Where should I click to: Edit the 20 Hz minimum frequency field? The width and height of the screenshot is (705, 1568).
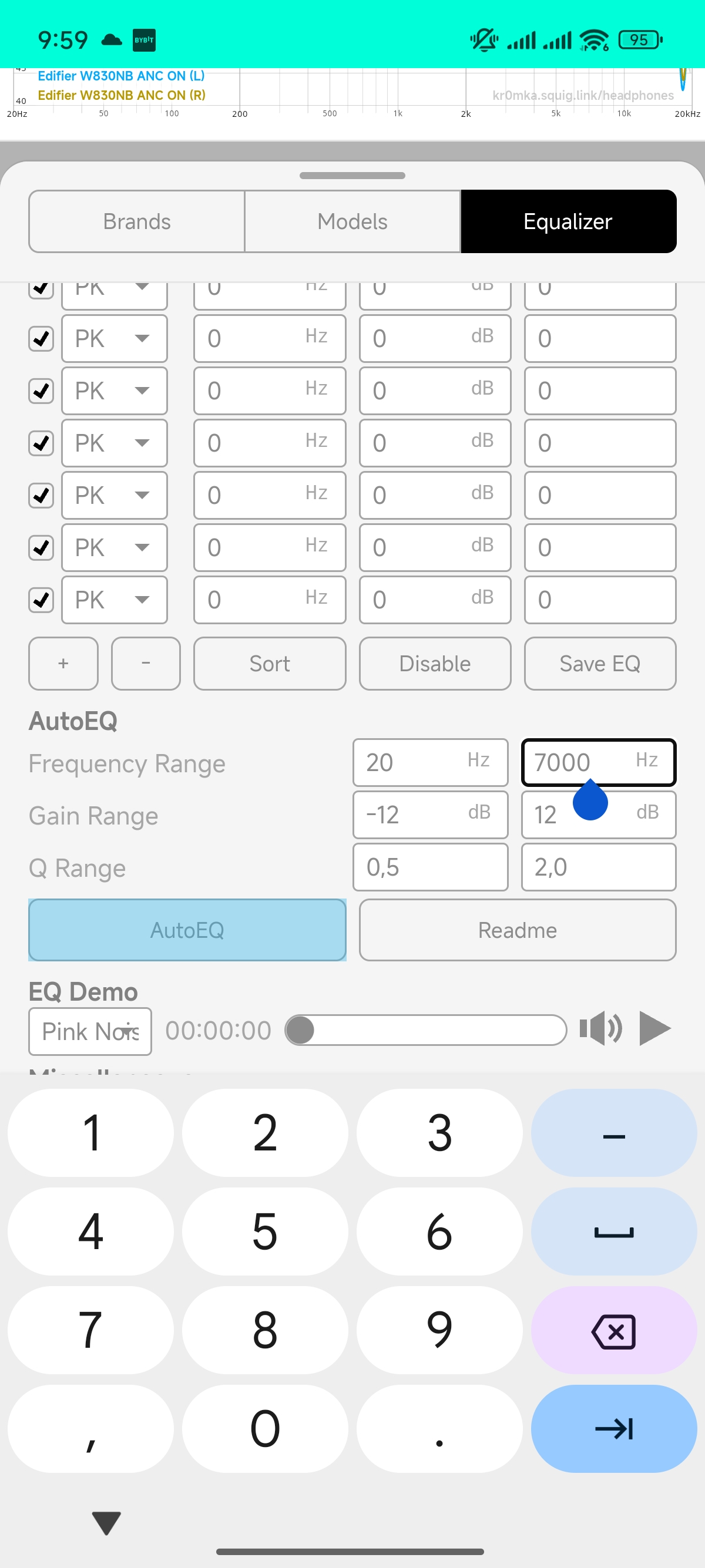(431, 762)
